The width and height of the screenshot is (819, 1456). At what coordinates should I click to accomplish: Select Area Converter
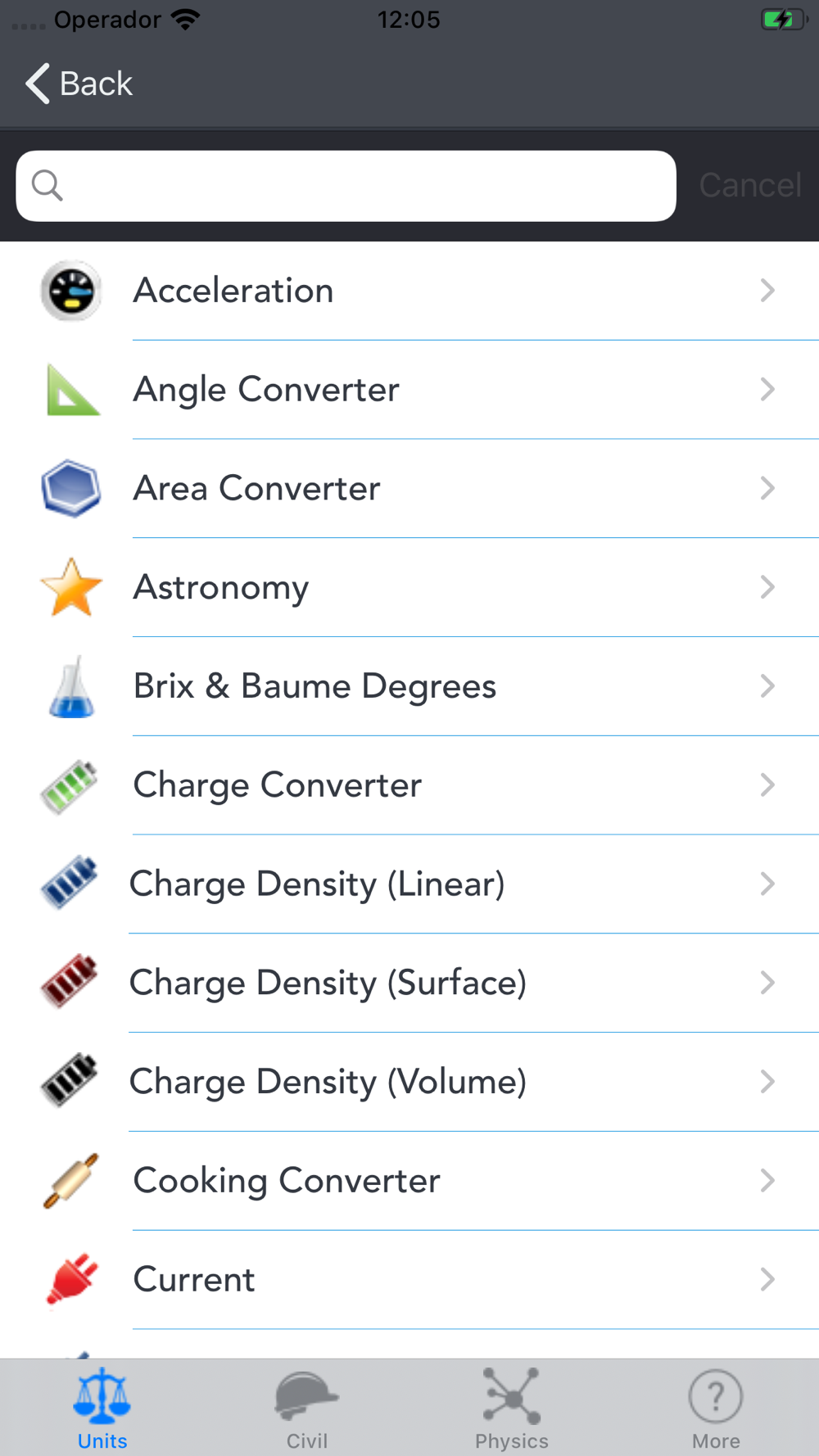(x=409, y=489)
